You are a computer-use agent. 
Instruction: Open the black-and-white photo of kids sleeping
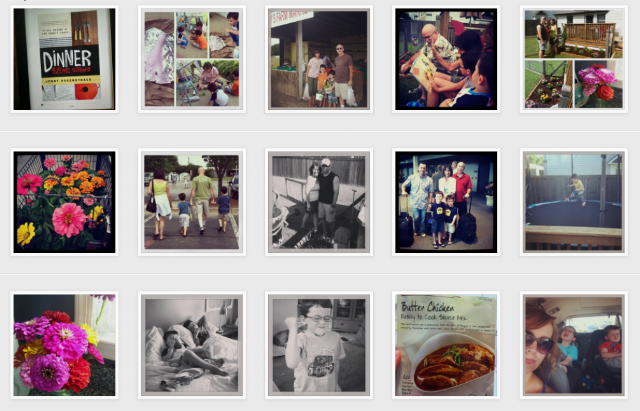(192, 345)
